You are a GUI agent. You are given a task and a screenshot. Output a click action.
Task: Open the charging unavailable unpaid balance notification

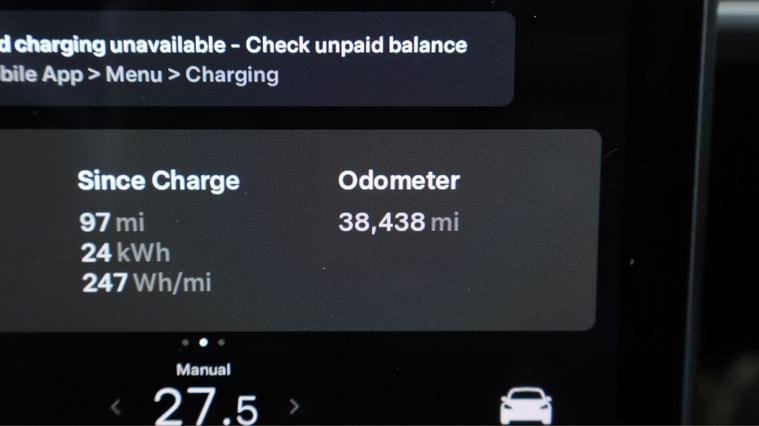pos(250,59)
